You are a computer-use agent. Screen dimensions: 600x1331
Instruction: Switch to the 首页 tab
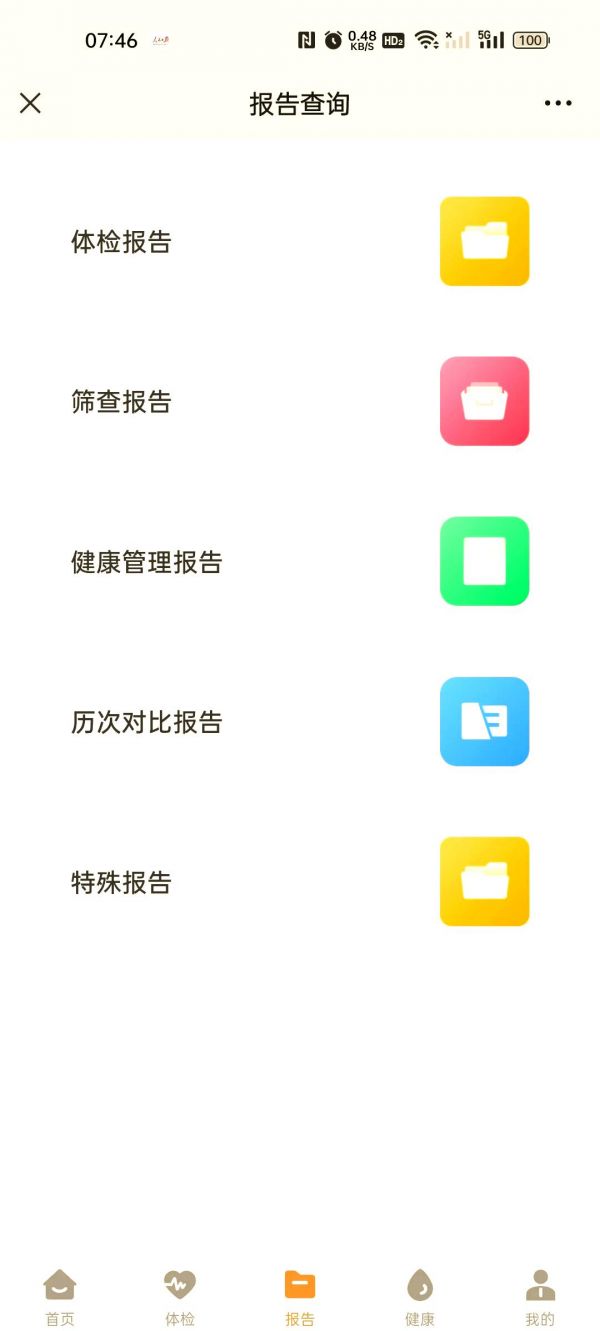click(60, 1297)
